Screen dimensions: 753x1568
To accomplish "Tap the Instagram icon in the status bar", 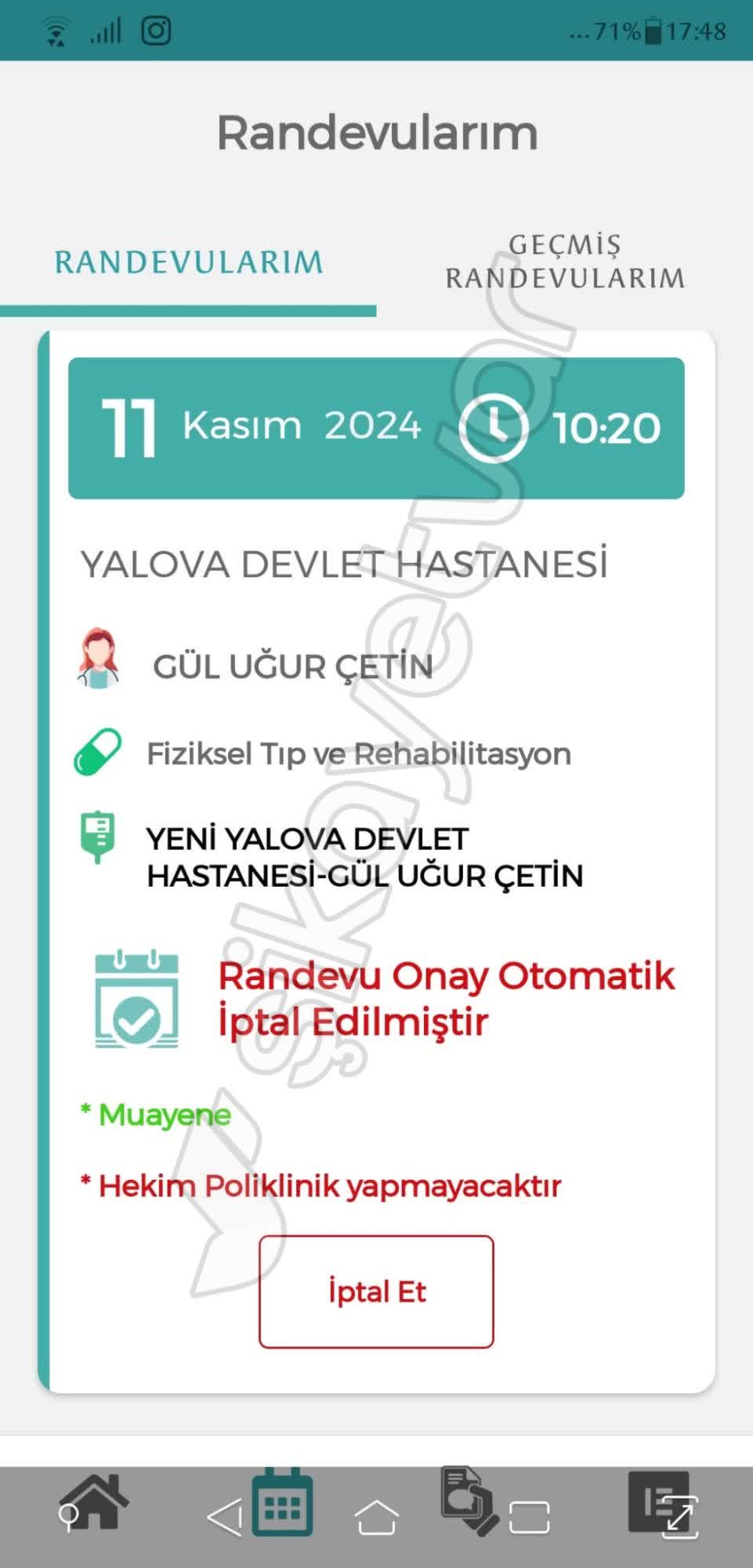I will click(x=156, y=31).
